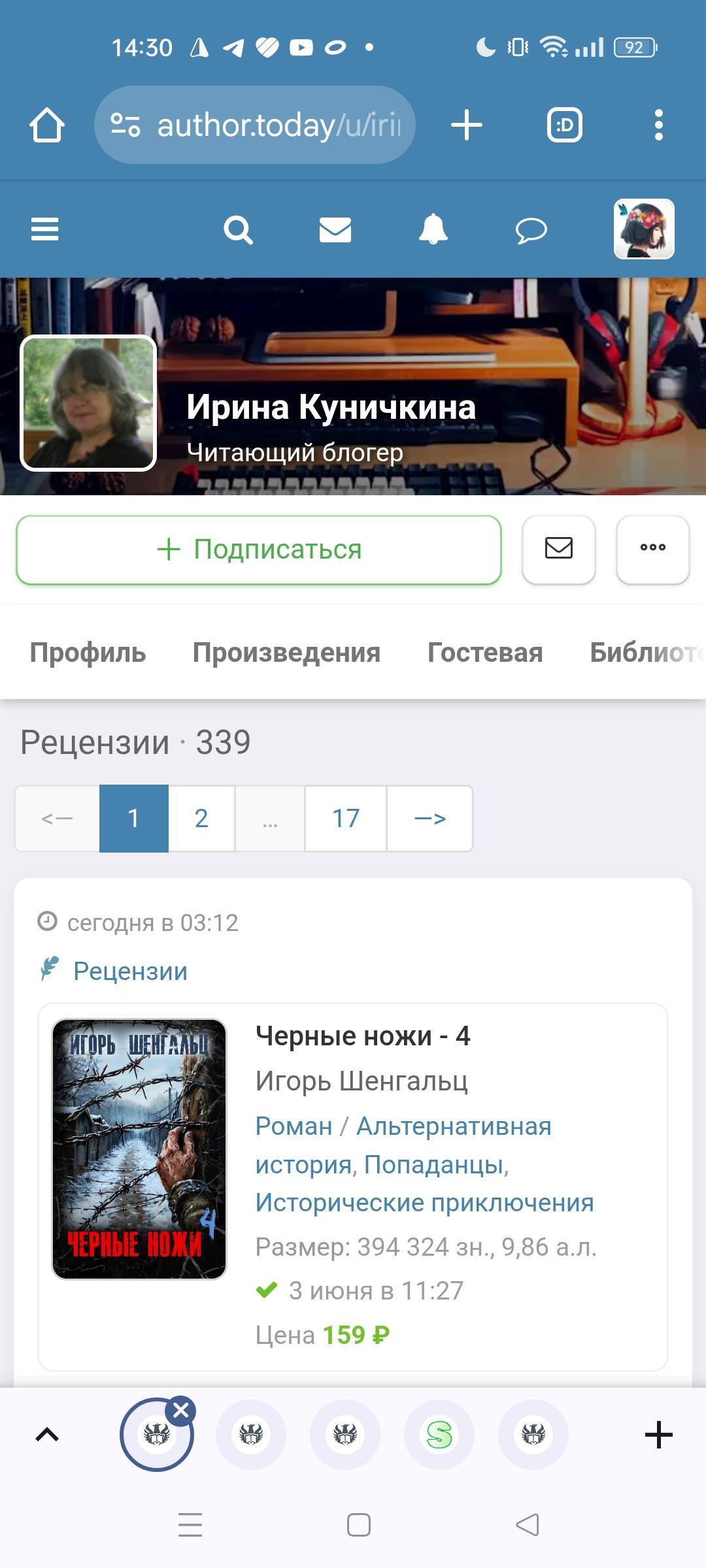Tap the Подписаться button
This screenshot has height=1568, width=706.
(x=259, y=549)
